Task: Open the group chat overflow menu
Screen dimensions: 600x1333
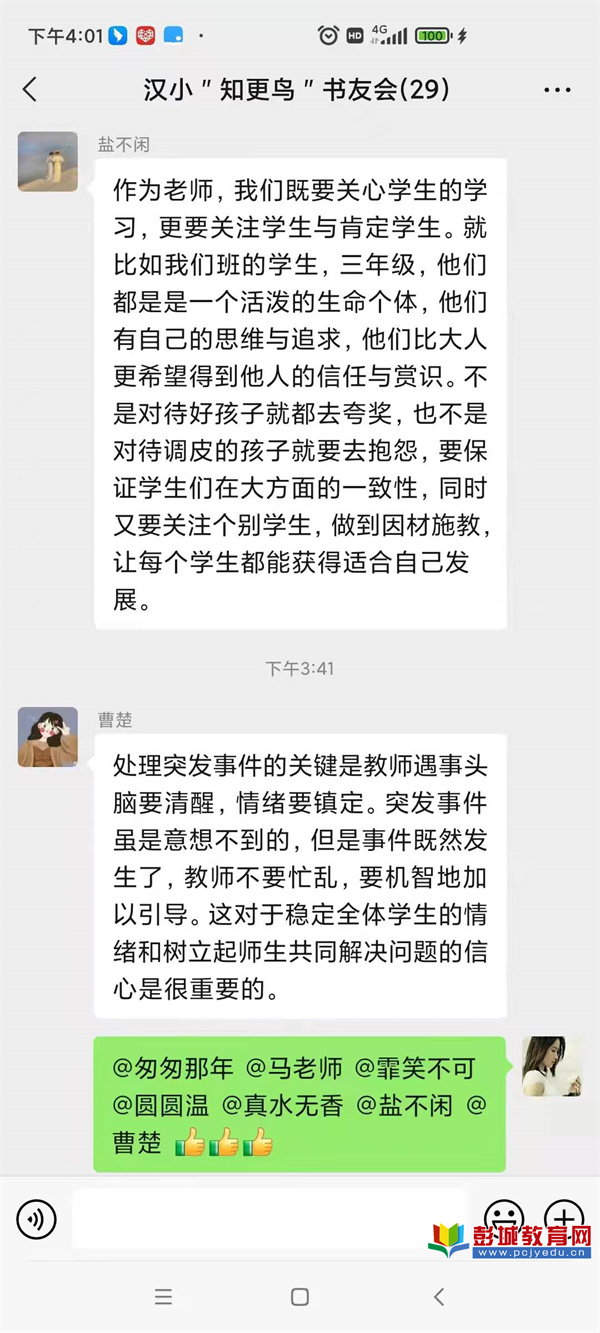Action: coord(557,90)
